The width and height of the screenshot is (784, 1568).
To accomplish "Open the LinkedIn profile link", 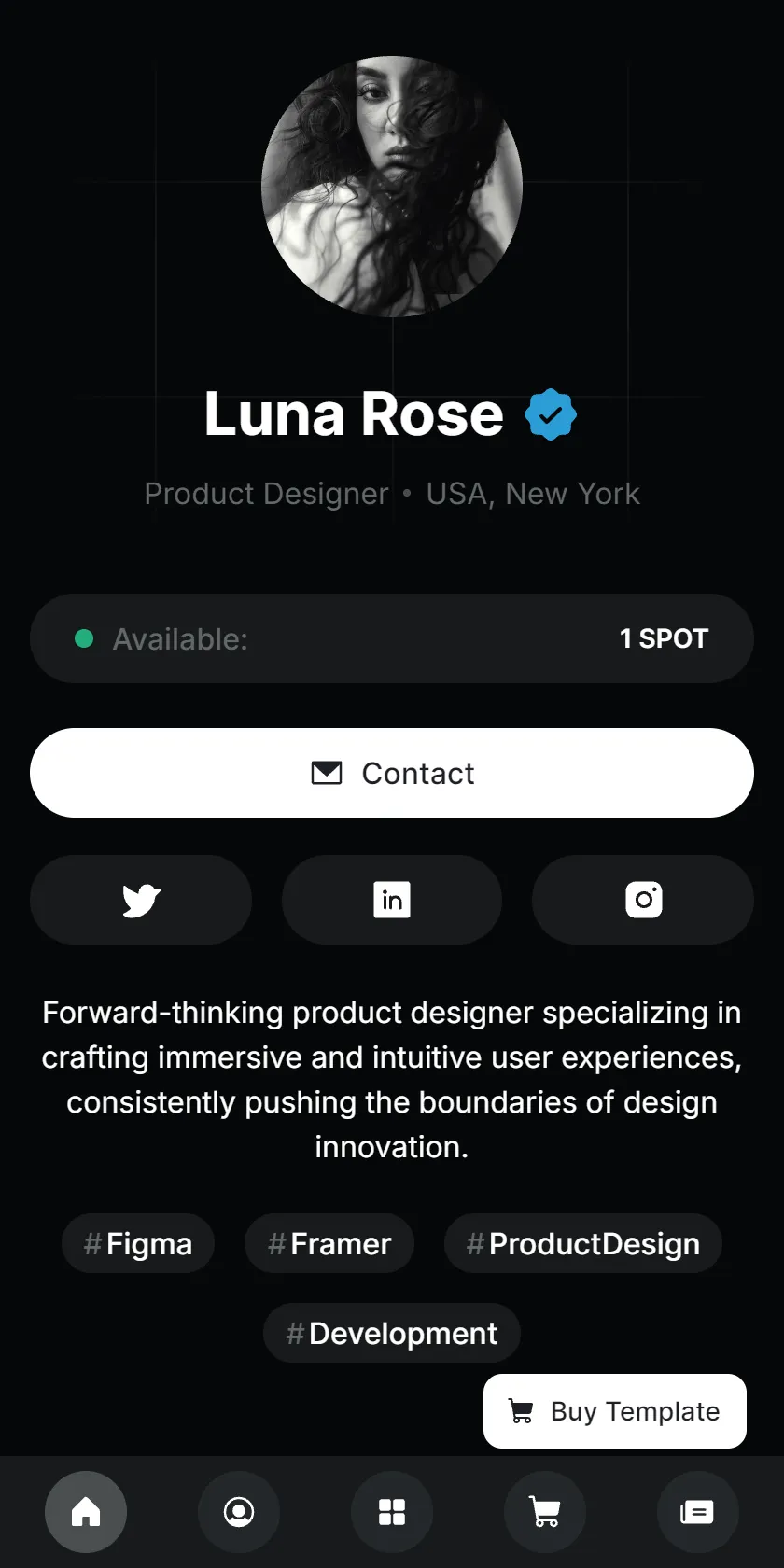I will pos(392,900).
